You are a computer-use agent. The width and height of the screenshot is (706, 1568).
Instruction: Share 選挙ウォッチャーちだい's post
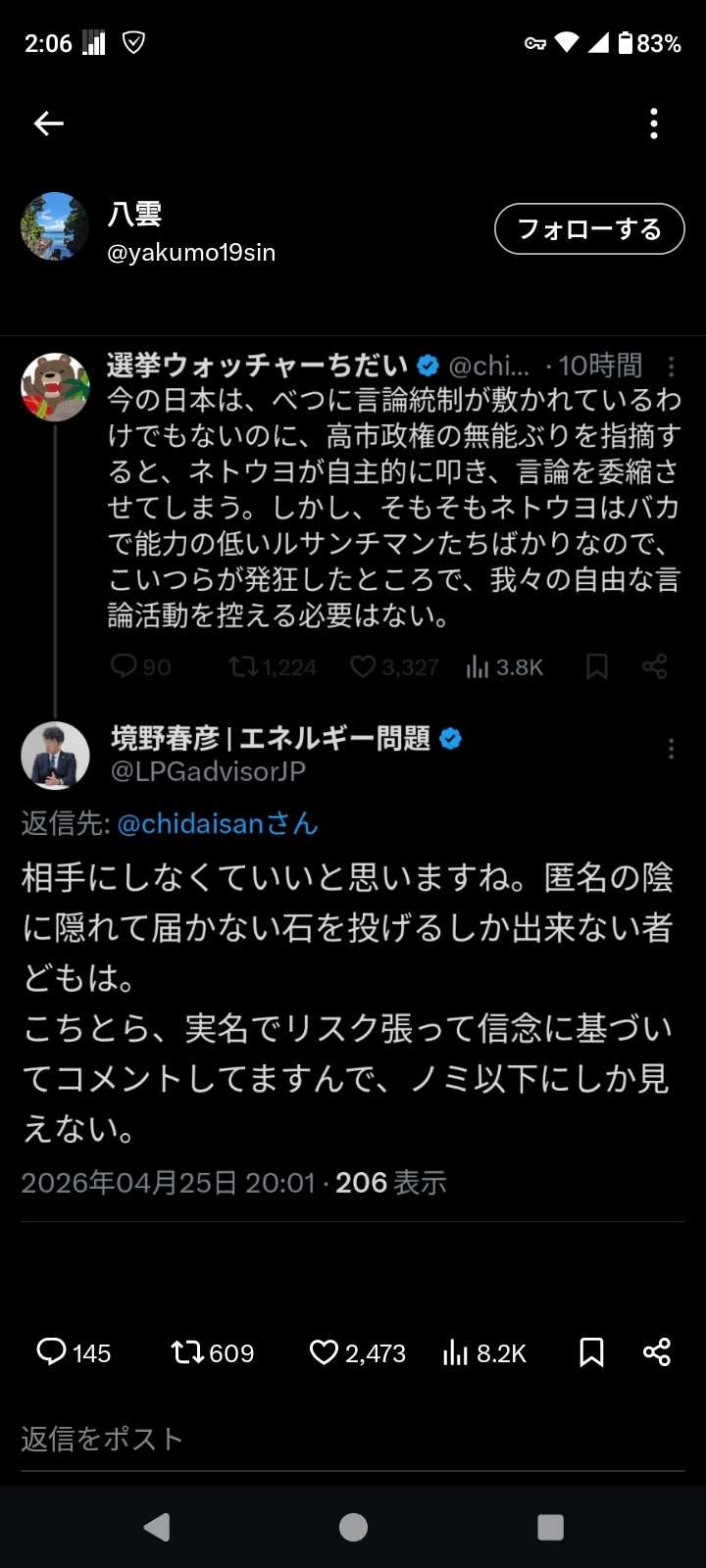(655, 667)
